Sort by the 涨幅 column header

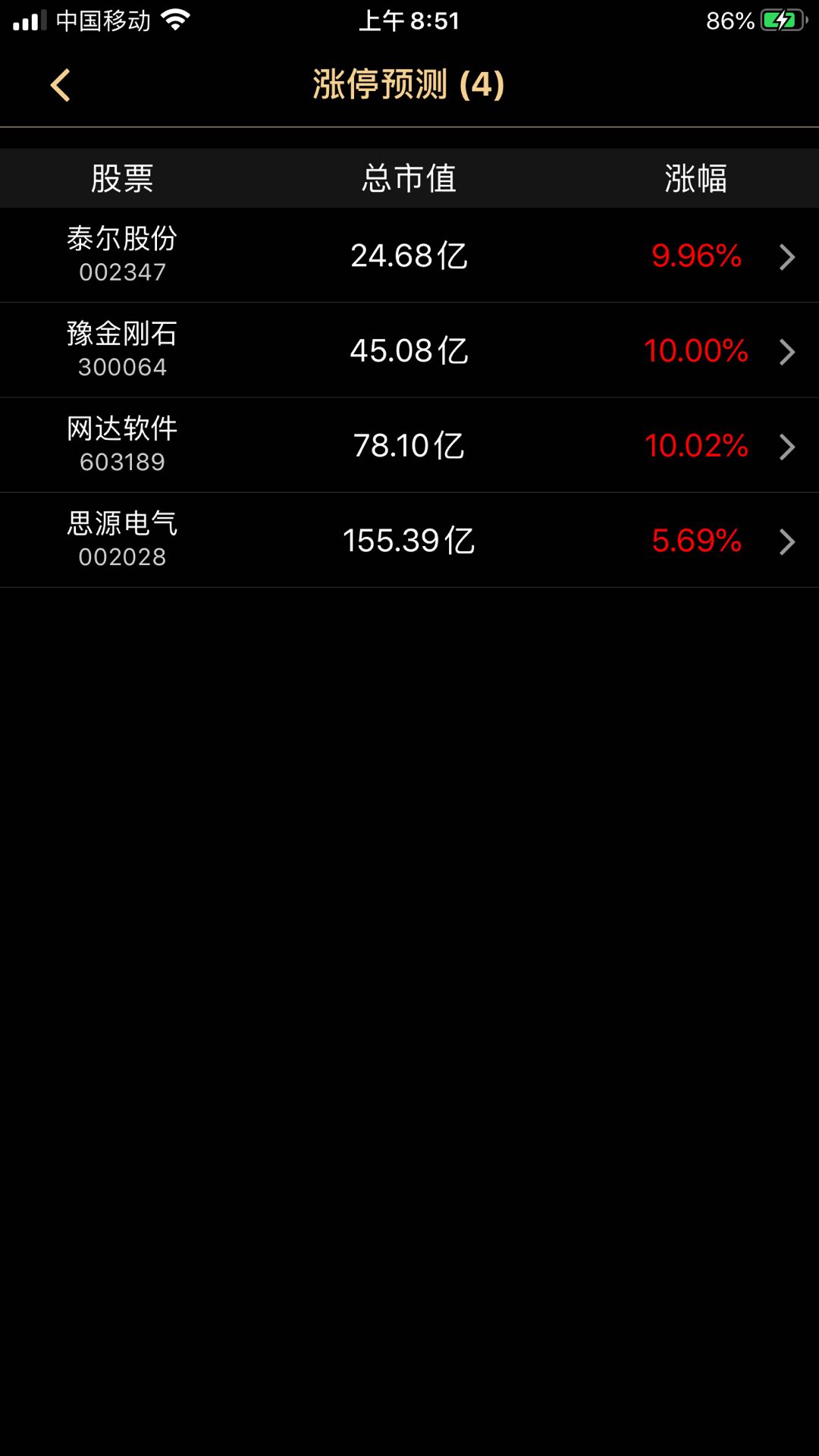tap(695, 177)
